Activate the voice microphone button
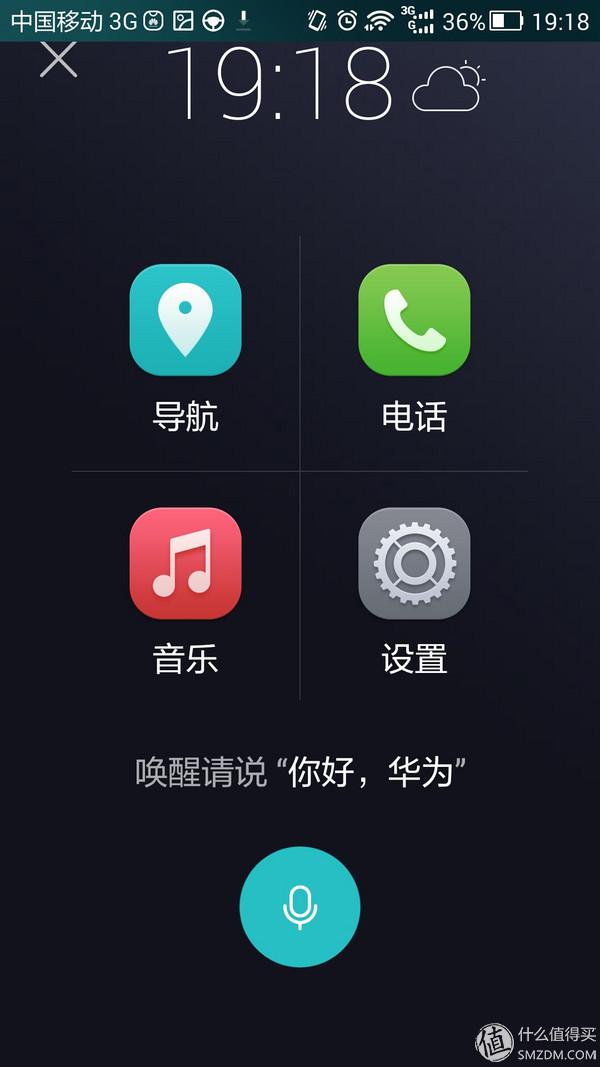The width and height of the screenshot is (600, 1067). (x=299, y=907)
